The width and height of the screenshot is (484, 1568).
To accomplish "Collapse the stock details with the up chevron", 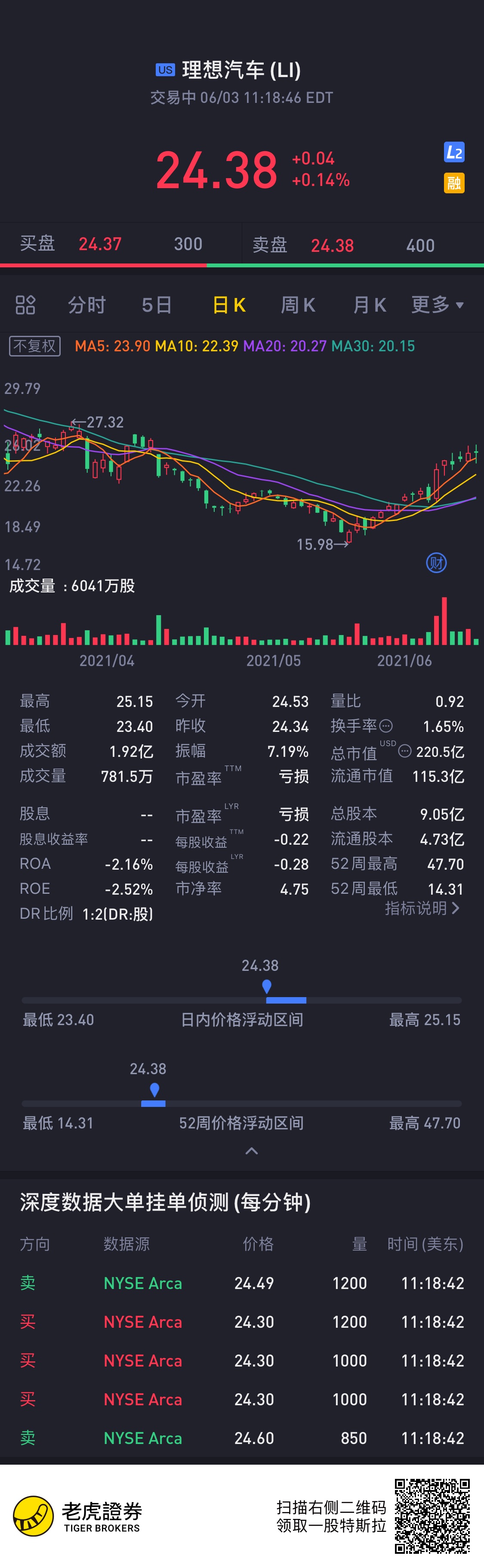I will (x=251, y=1151).
